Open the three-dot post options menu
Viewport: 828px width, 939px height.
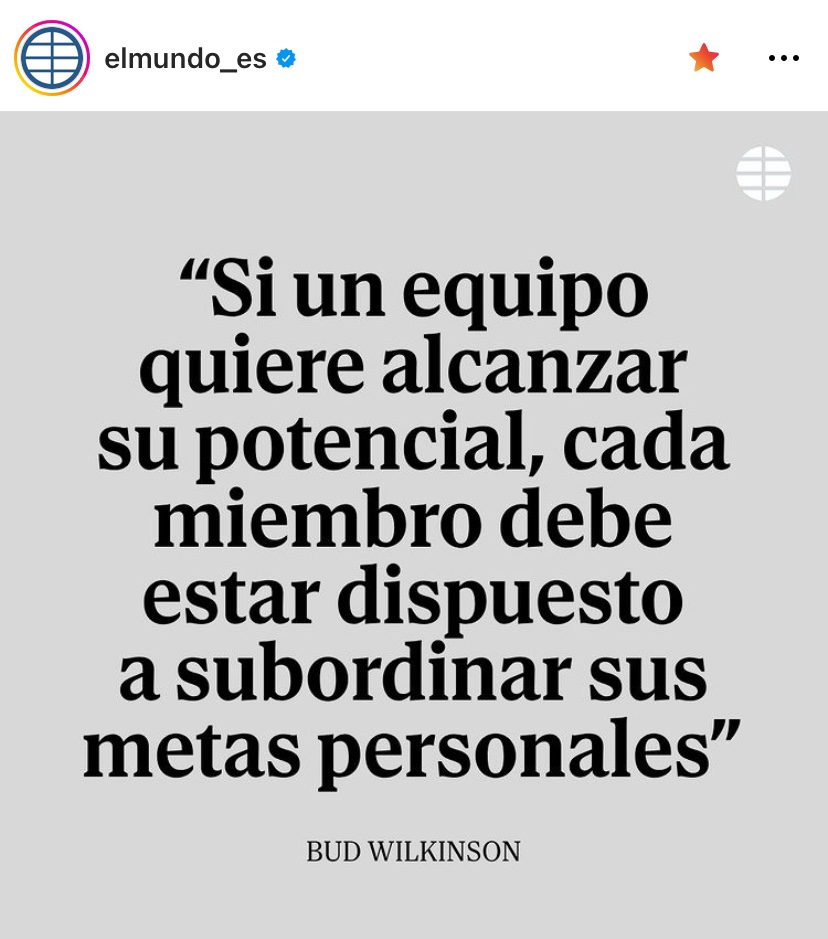[x=783, y=58]
